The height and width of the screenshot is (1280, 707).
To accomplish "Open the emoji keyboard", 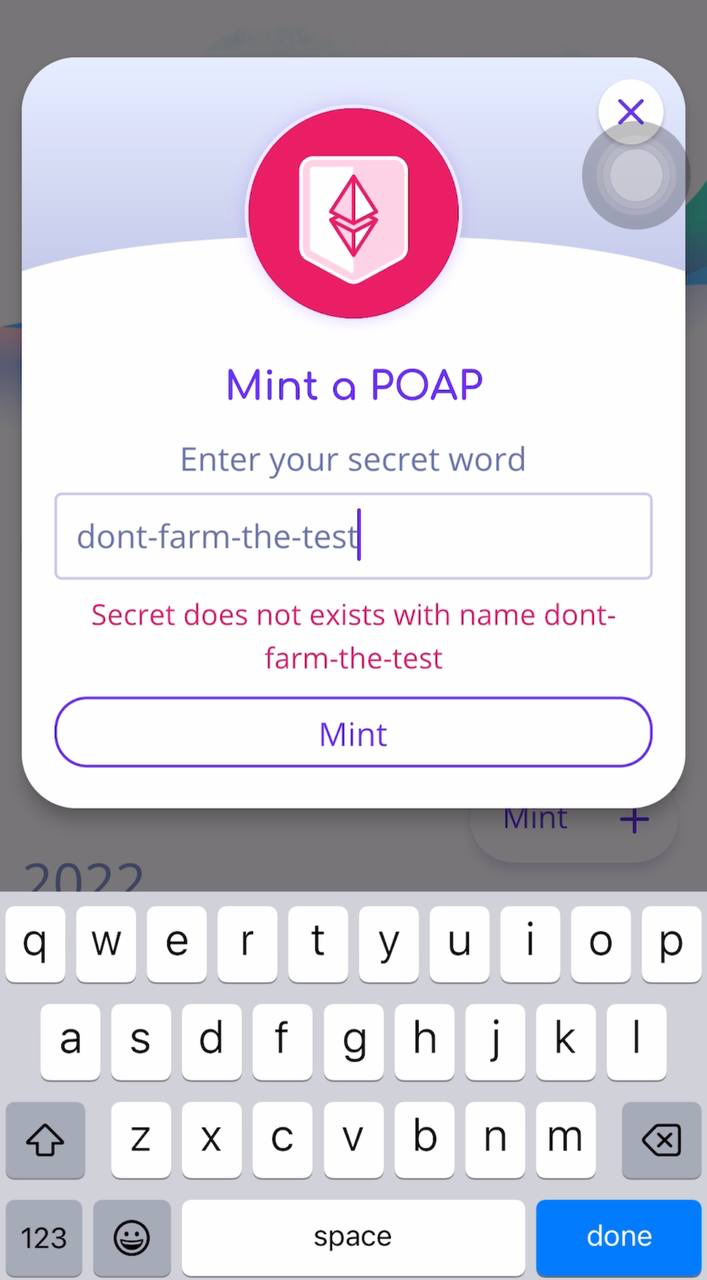I will 132,1238.
